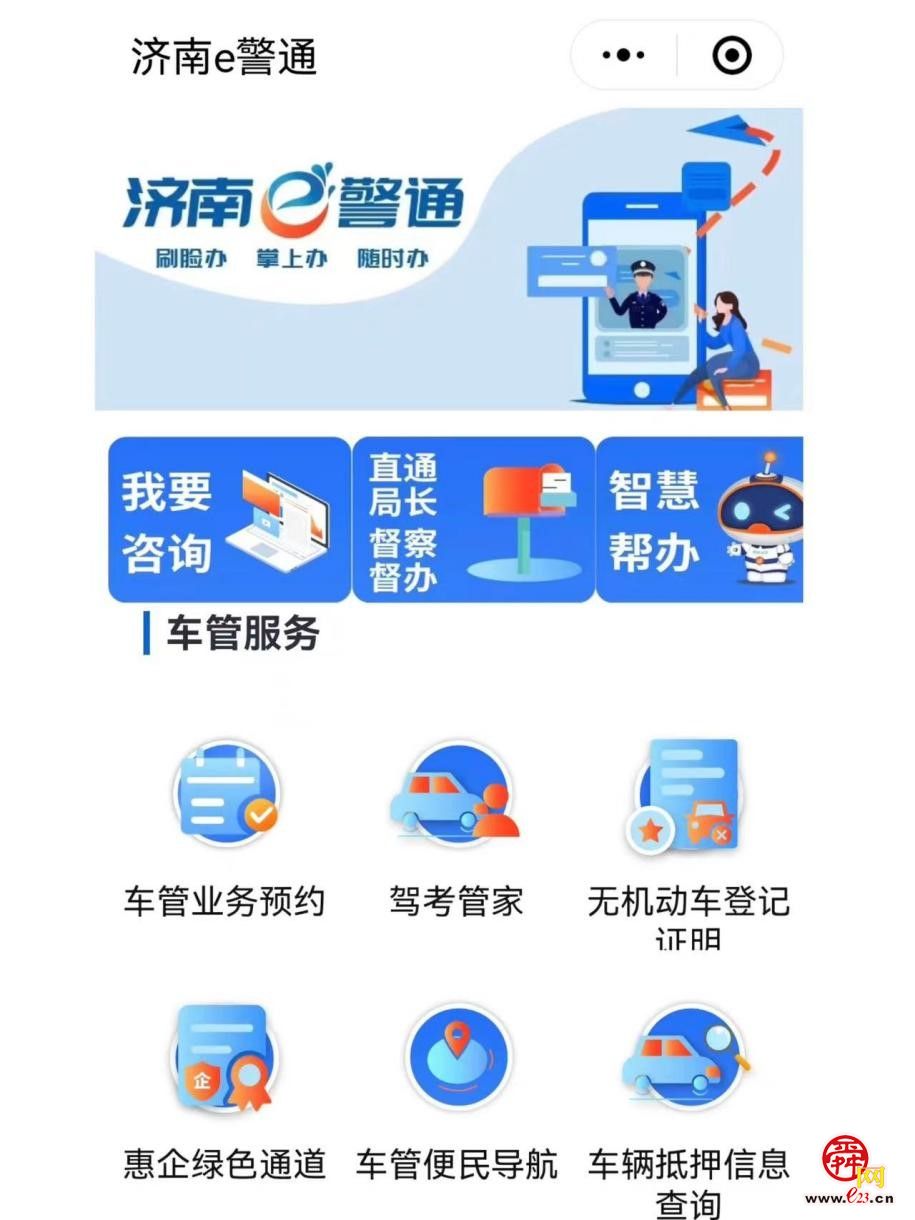Tap the 惠企绿色通道 green channel icon

coord(226,1055)
